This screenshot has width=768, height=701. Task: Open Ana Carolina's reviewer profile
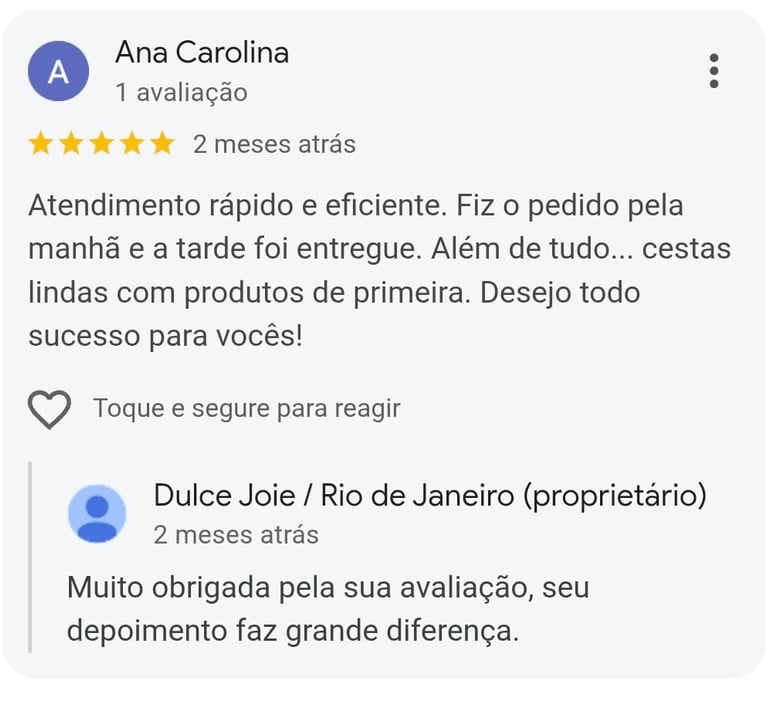pos(201,52)
